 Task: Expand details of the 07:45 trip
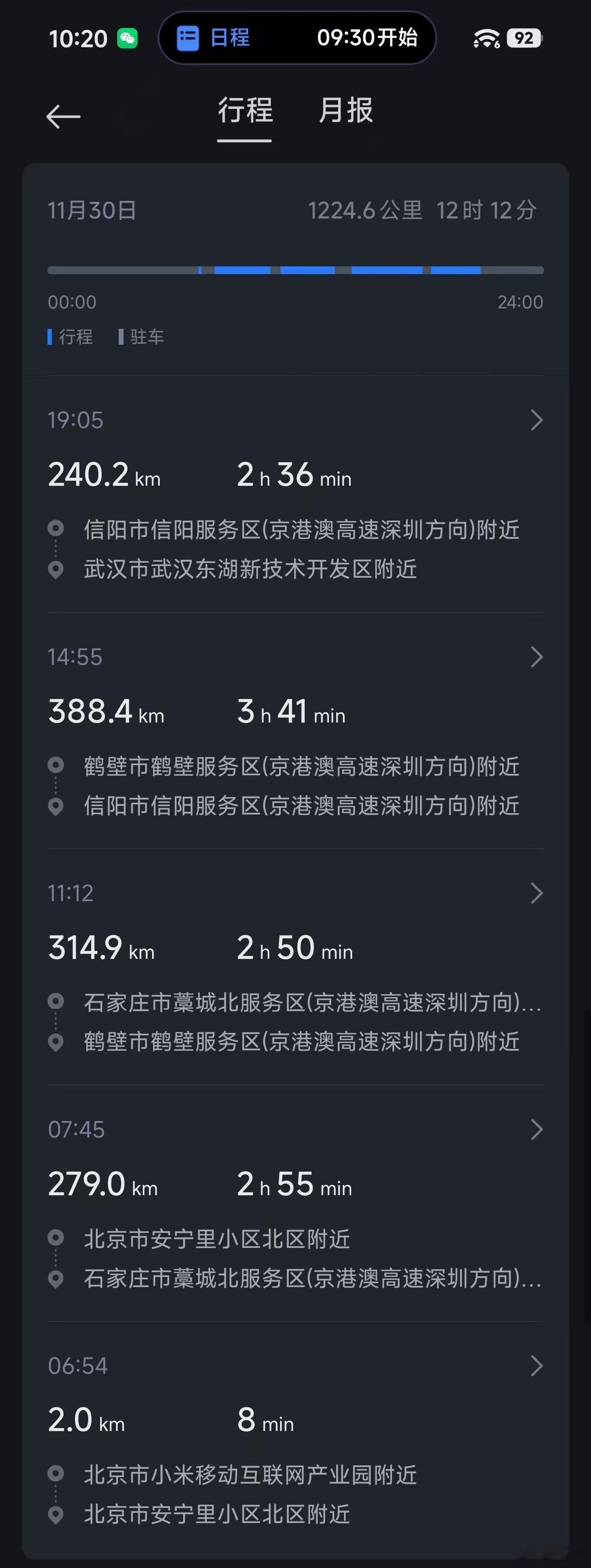coord(536,1129)
